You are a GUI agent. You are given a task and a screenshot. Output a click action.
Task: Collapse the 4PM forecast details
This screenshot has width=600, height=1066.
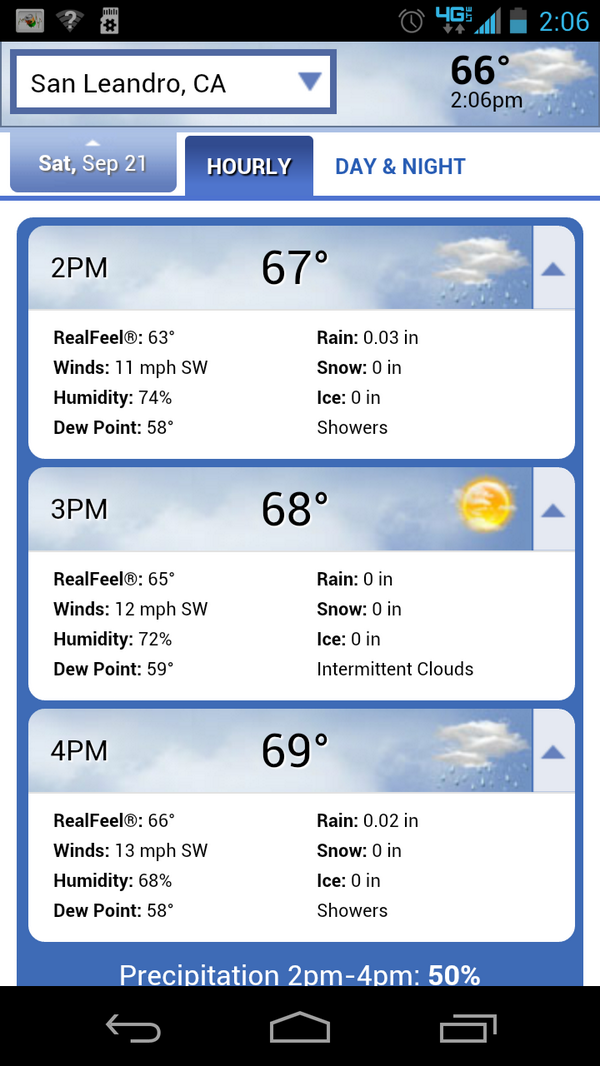pos(553,751)
